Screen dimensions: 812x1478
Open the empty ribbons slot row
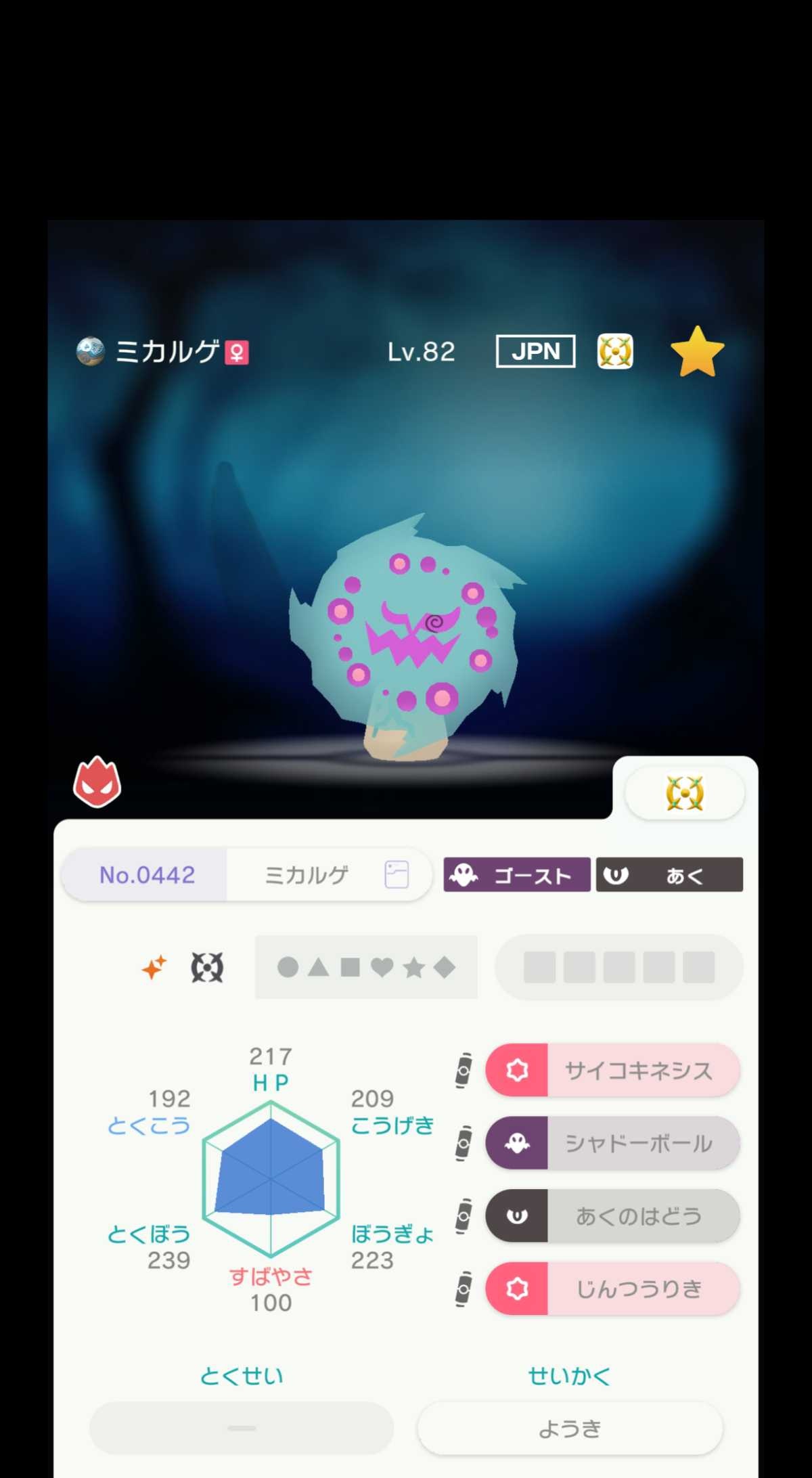click(x=619, y=967)
